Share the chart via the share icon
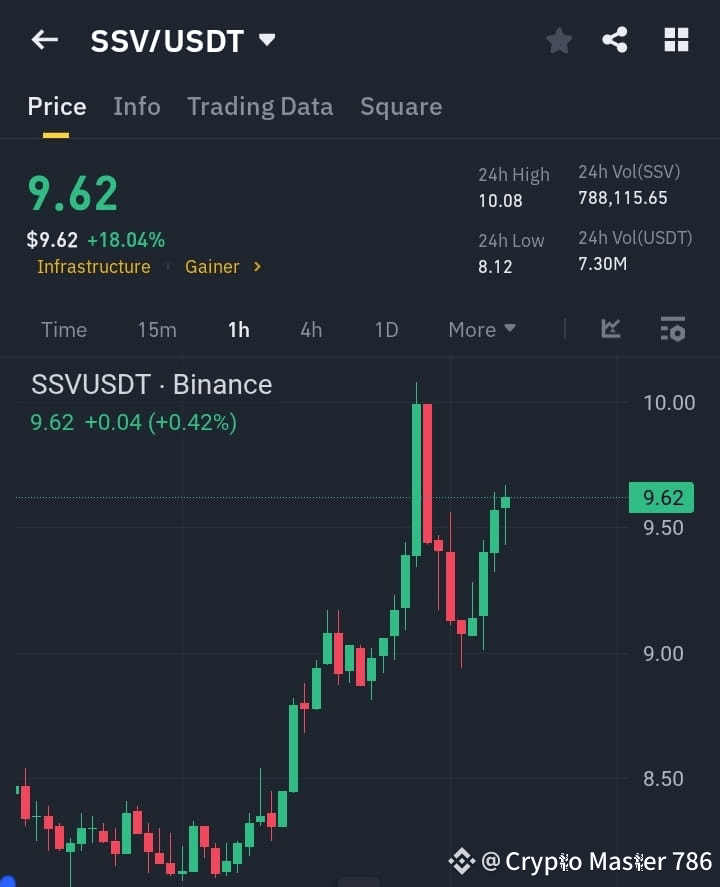This screenshot has width=720, height=887. pos(614,40)
